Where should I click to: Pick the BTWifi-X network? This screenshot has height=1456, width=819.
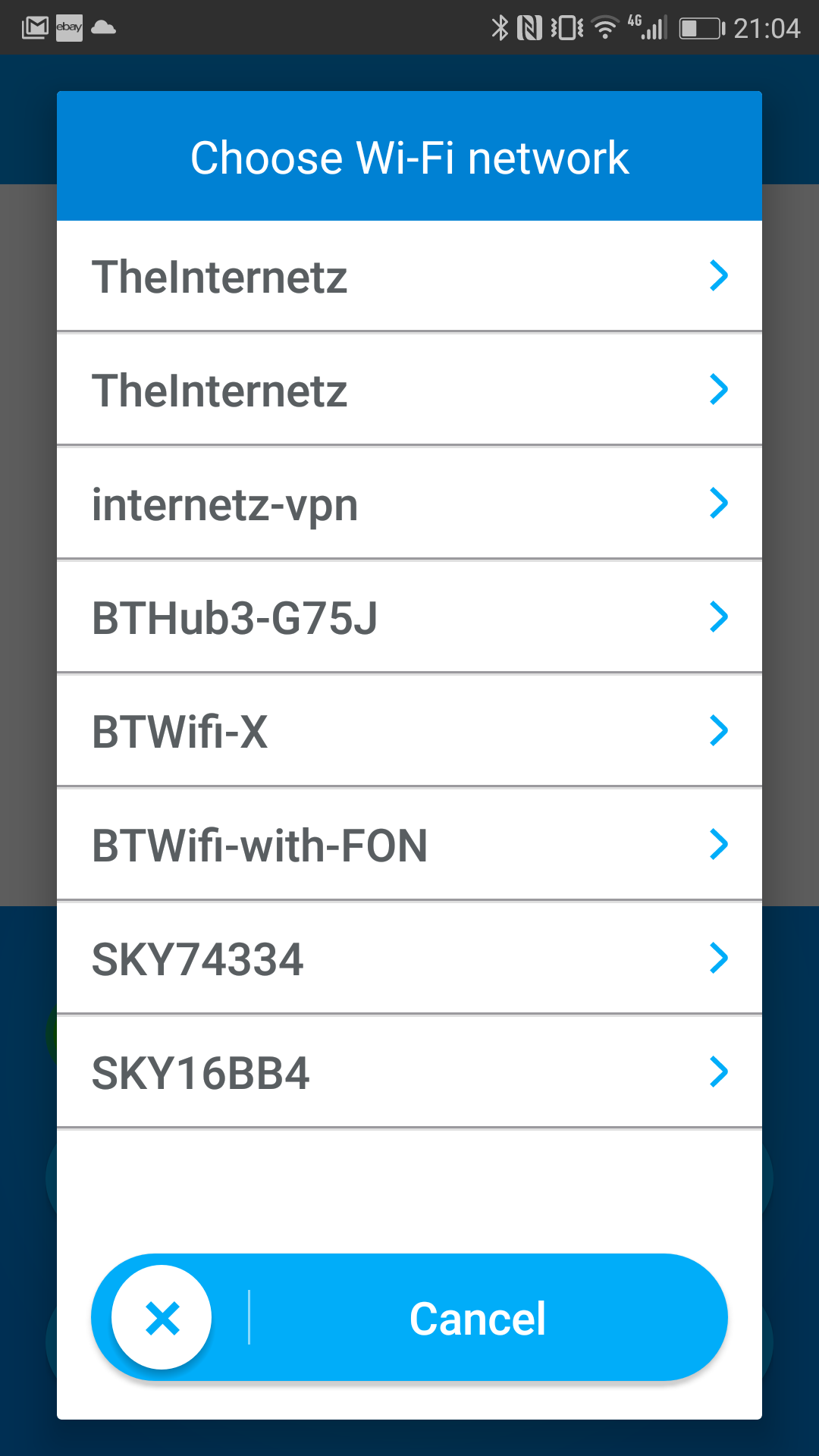pos(409,731)
